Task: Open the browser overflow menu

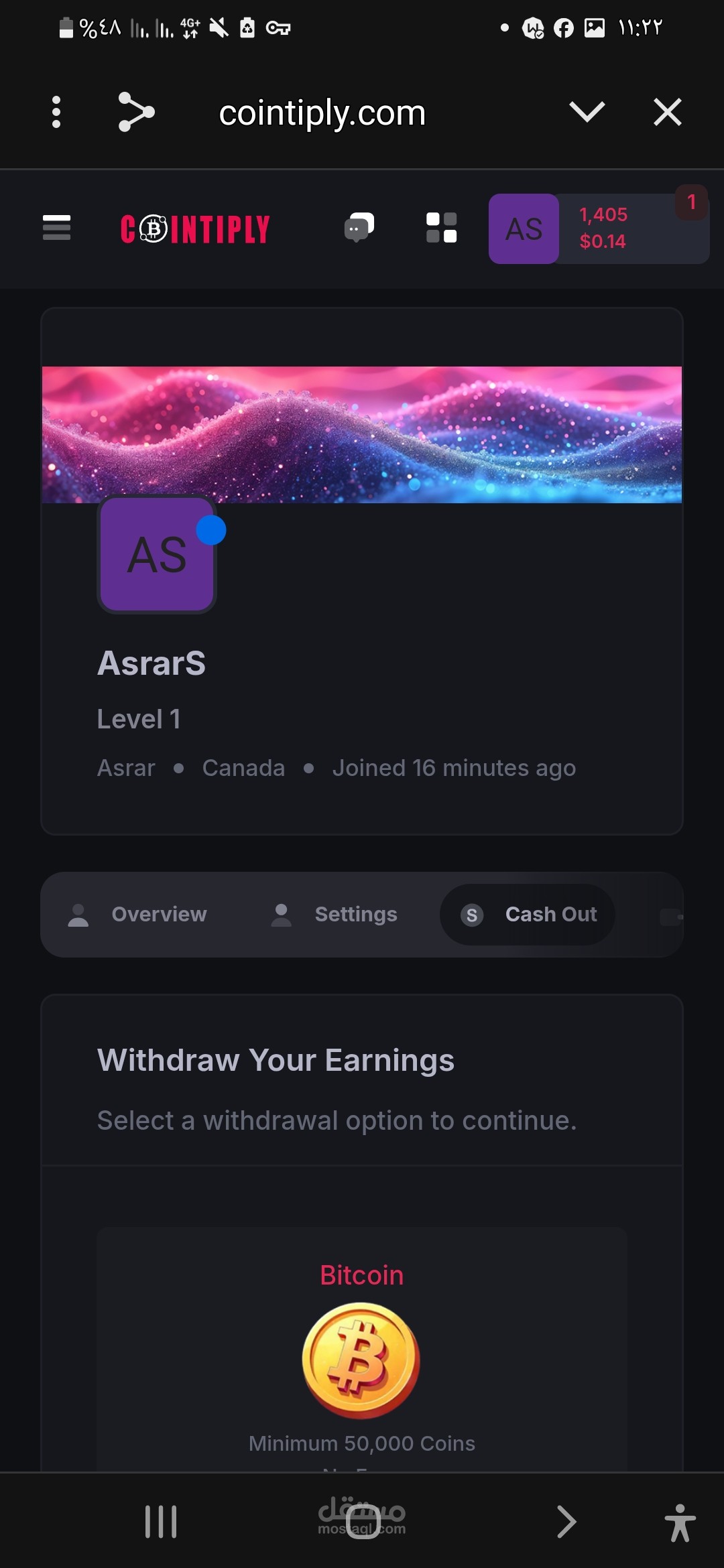Action: [x=56, y=112]
